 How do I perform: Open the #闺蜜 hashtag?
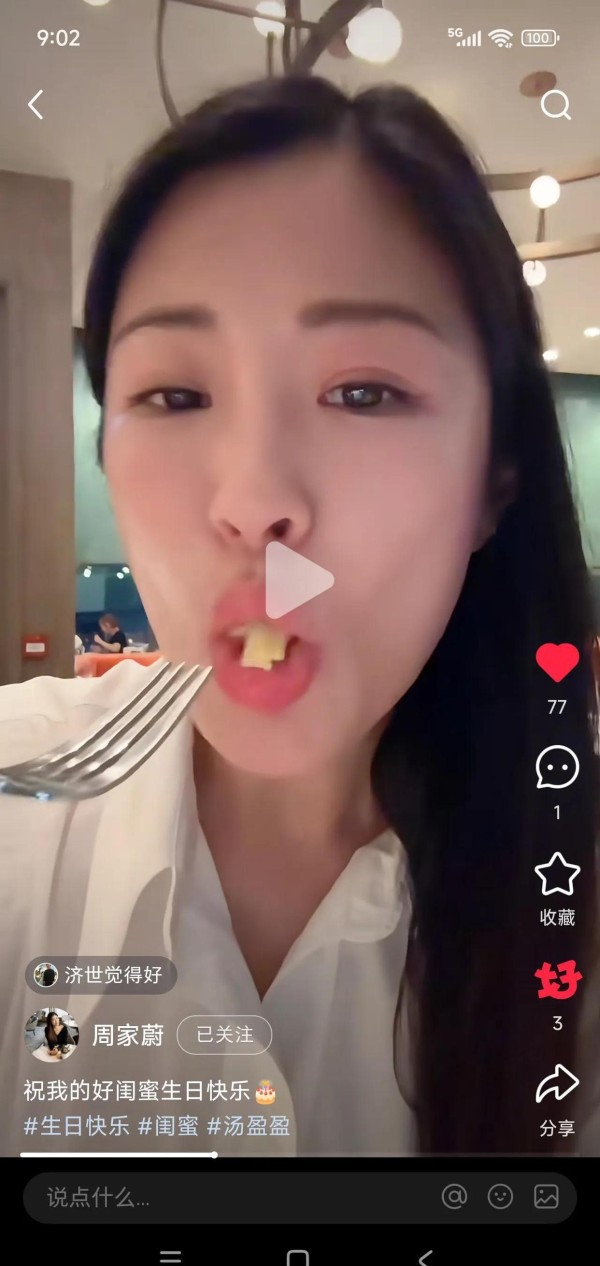pos(168,1126)
